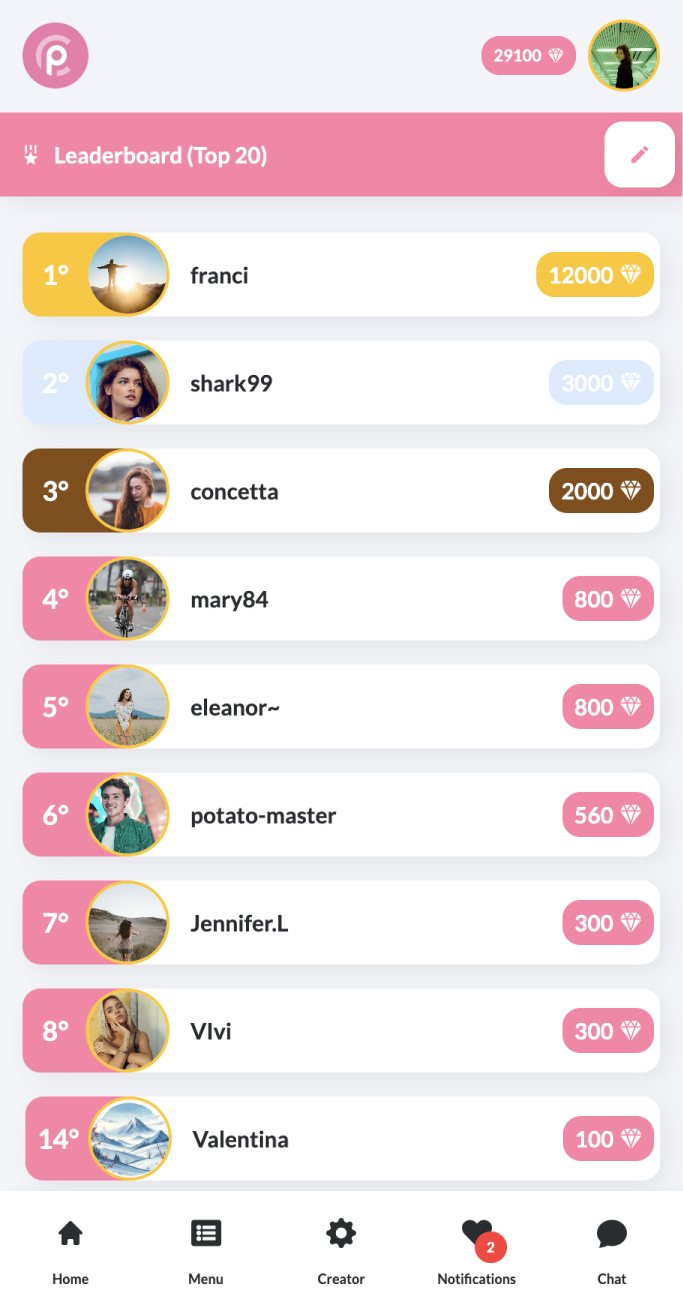View the Notifications tab
This screenshot has width=683, height=1301.
point(477,1248)
